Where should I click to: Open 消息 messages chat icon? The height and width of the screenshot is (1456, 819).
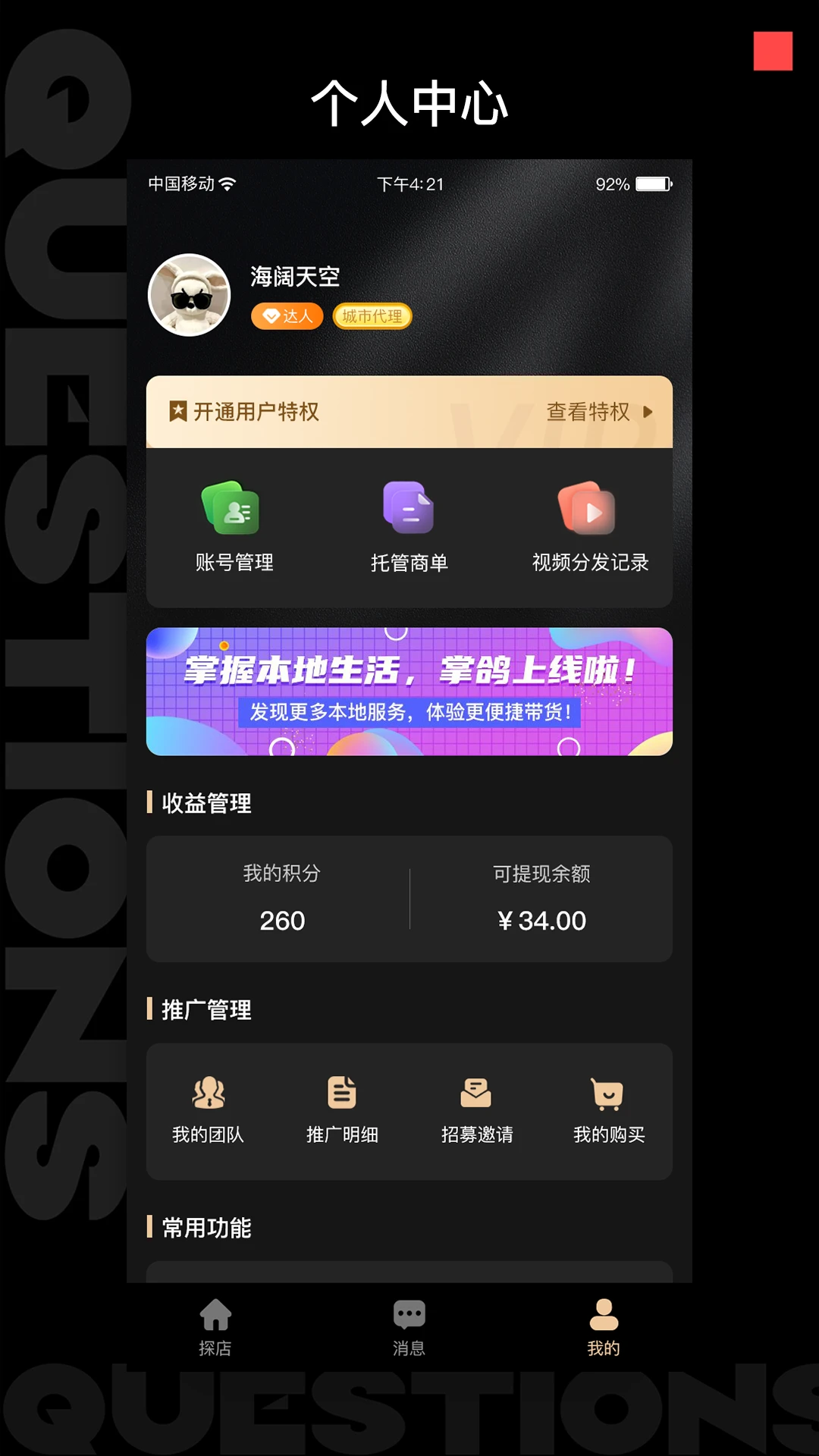(x=409, y=1327)
